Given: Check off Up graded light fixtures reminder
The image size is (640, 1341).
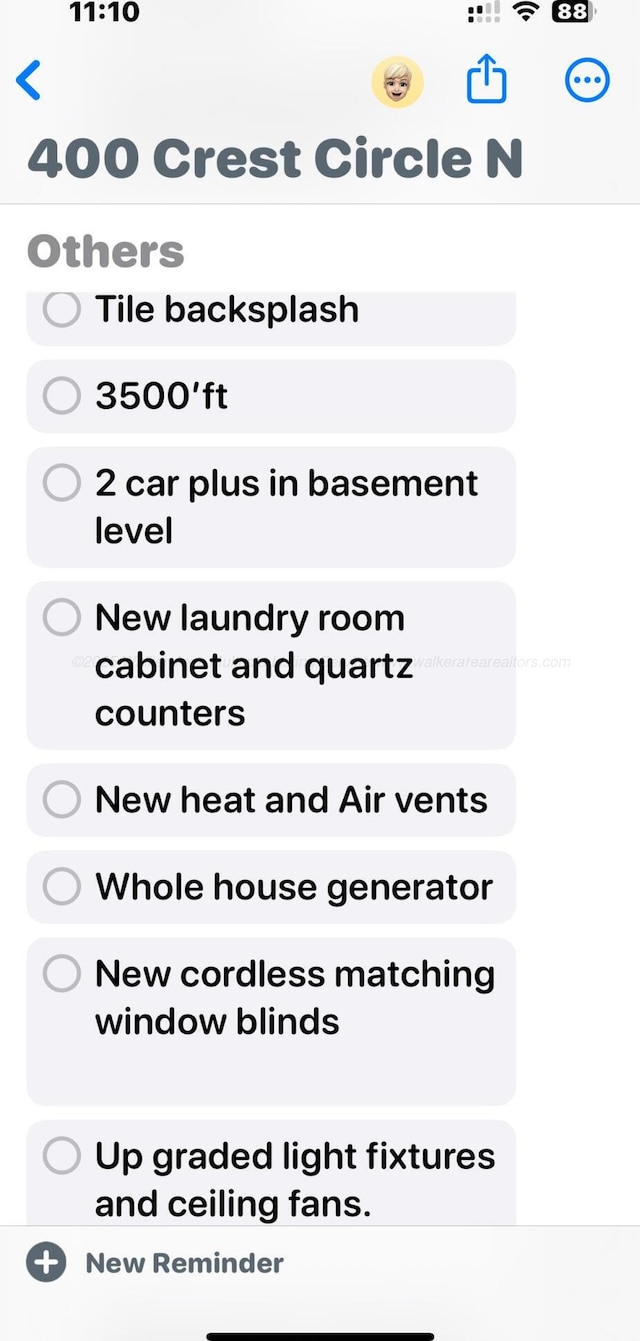Looking at the screenshot, I should 62,1156.
